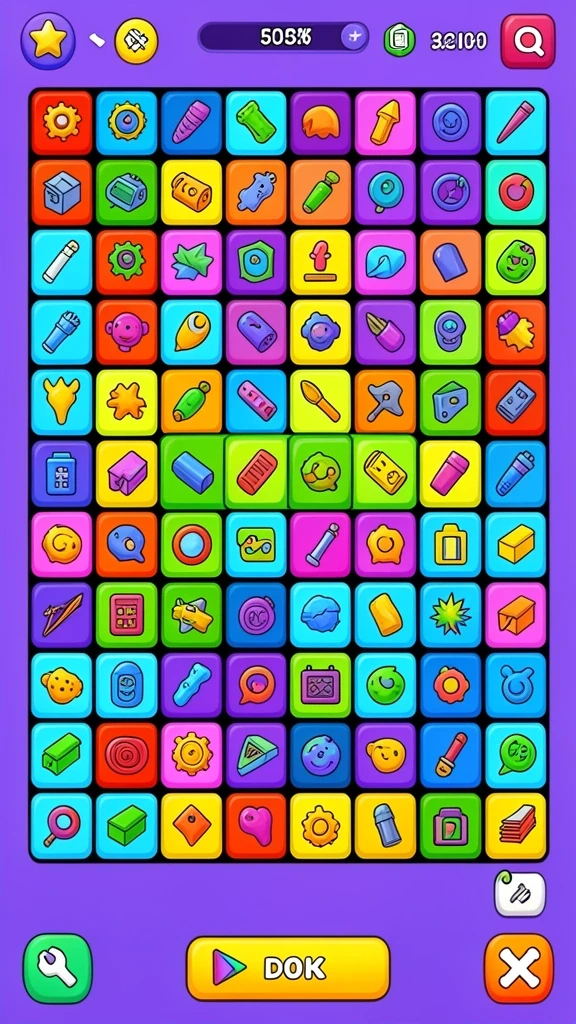576x1024 pixels.
Task: Select the blue smiley face tile
Action: pos(321,755)
